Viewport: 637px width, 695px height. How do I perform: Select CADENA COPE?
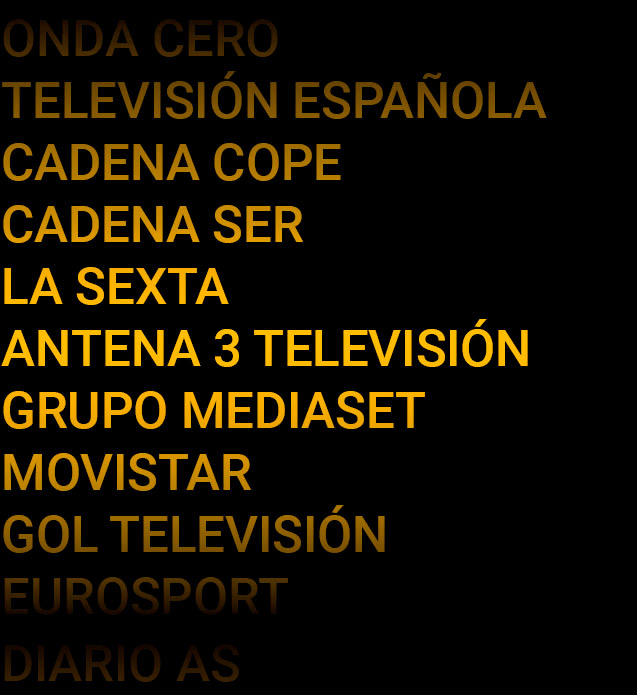click(x=171, y=164)
